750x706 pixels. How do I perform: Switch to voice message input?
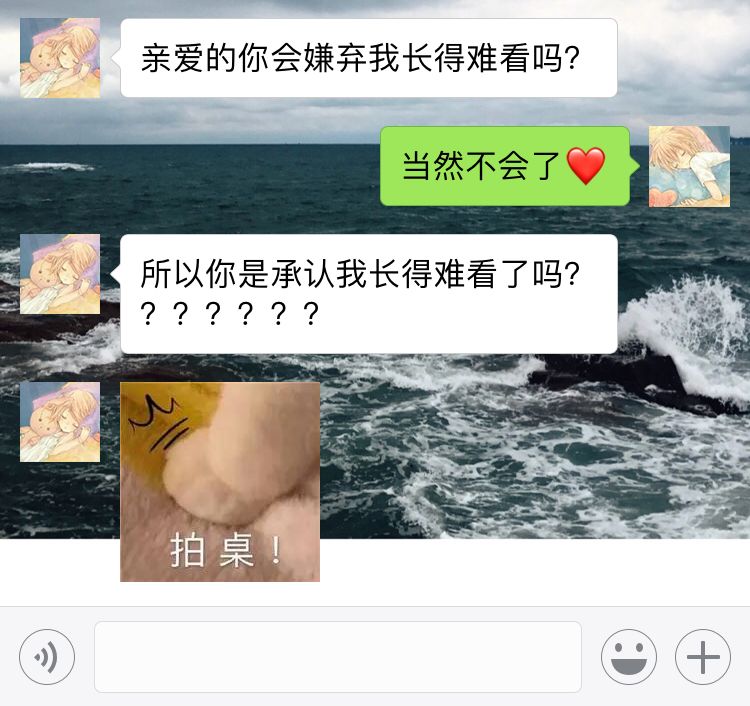click(x=47, y=657)
